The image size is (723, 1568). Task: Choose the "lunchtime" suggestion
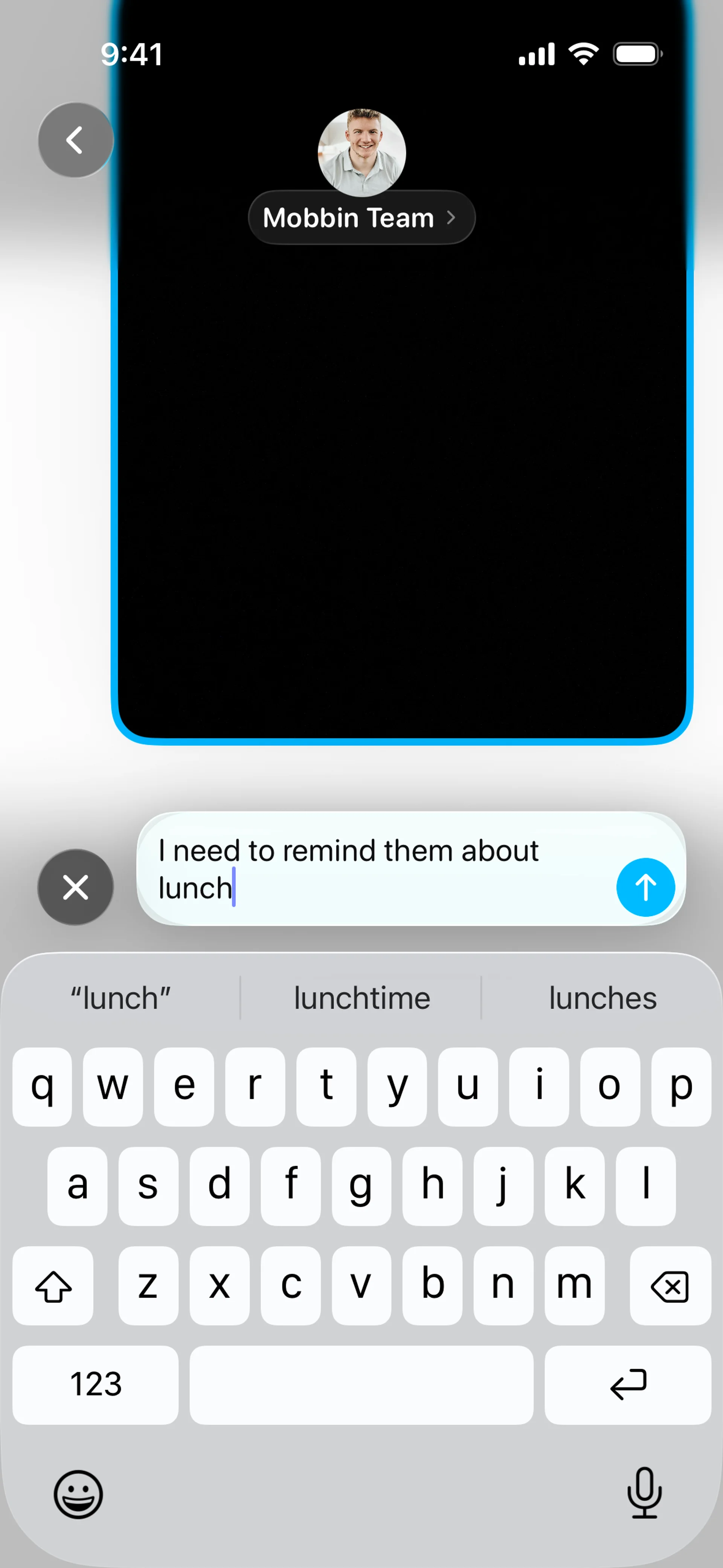pos(361,998)
